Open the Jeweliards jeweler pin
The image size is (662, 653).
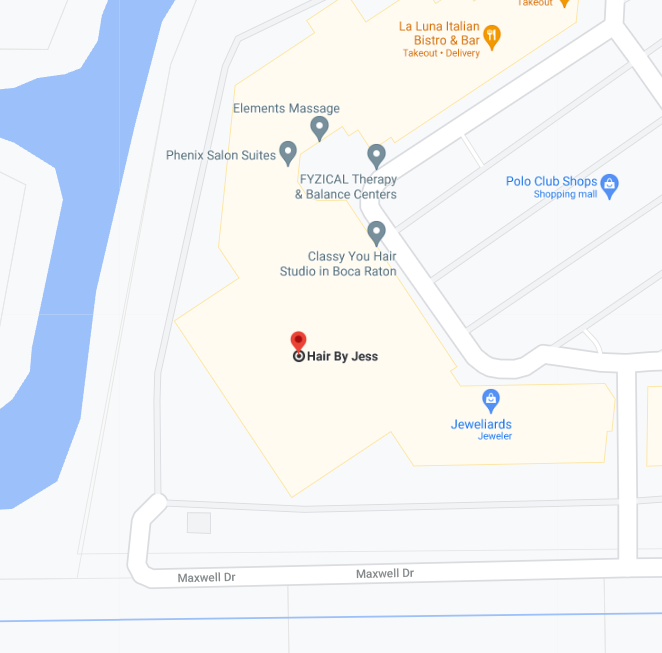(x=491, y=400)
